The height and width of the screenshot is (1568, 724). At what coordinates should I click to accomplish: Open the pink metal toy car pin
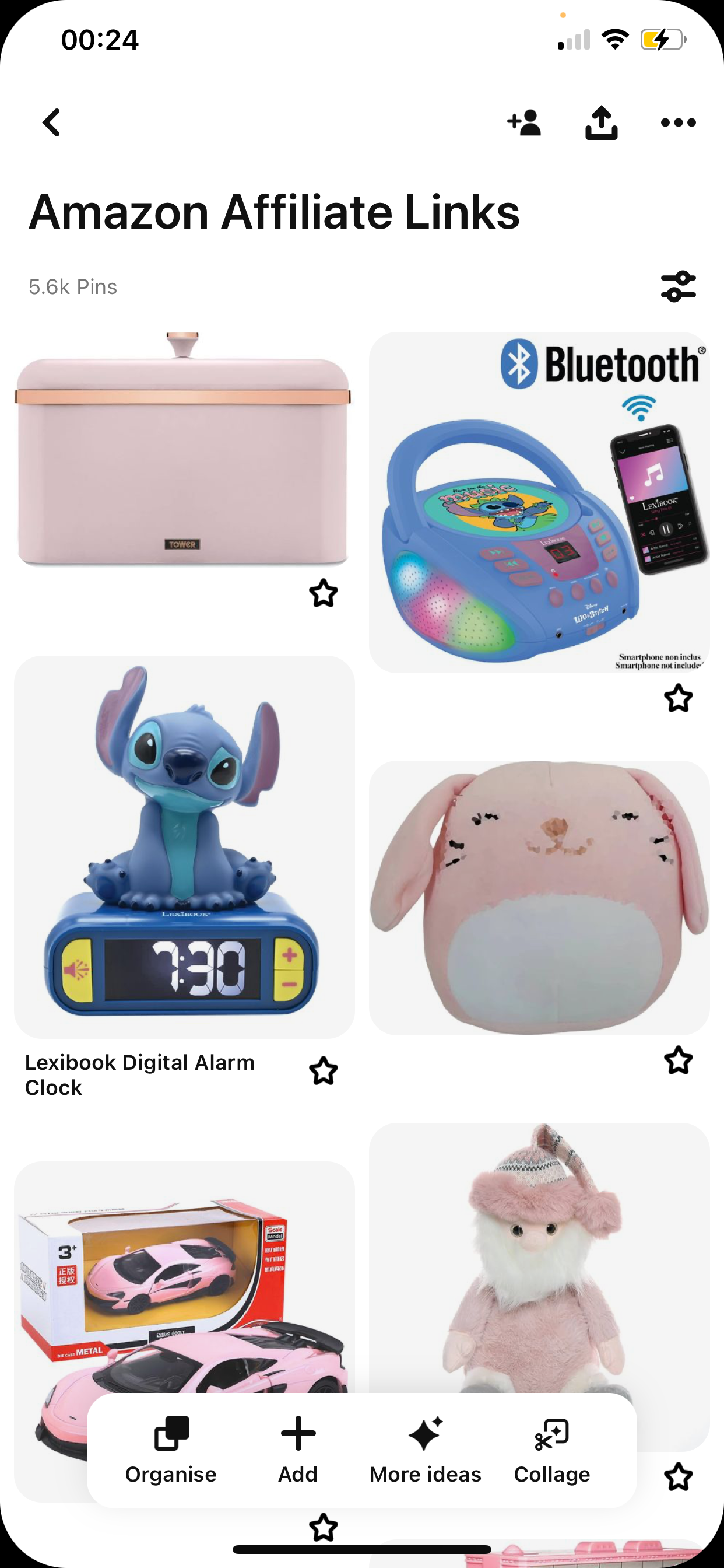(184, 1278)
